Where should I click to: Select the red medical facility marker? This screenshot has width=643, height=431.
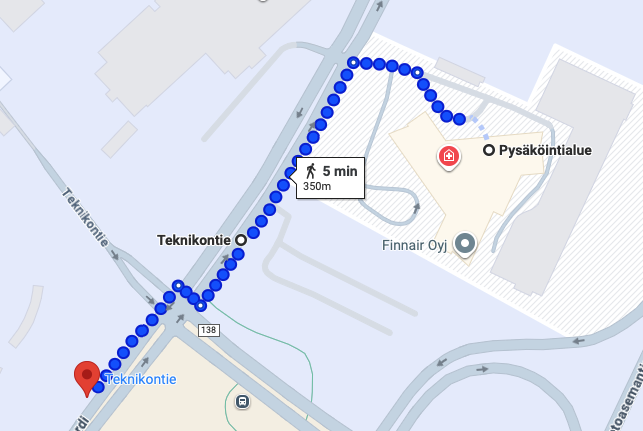[449, 156]
